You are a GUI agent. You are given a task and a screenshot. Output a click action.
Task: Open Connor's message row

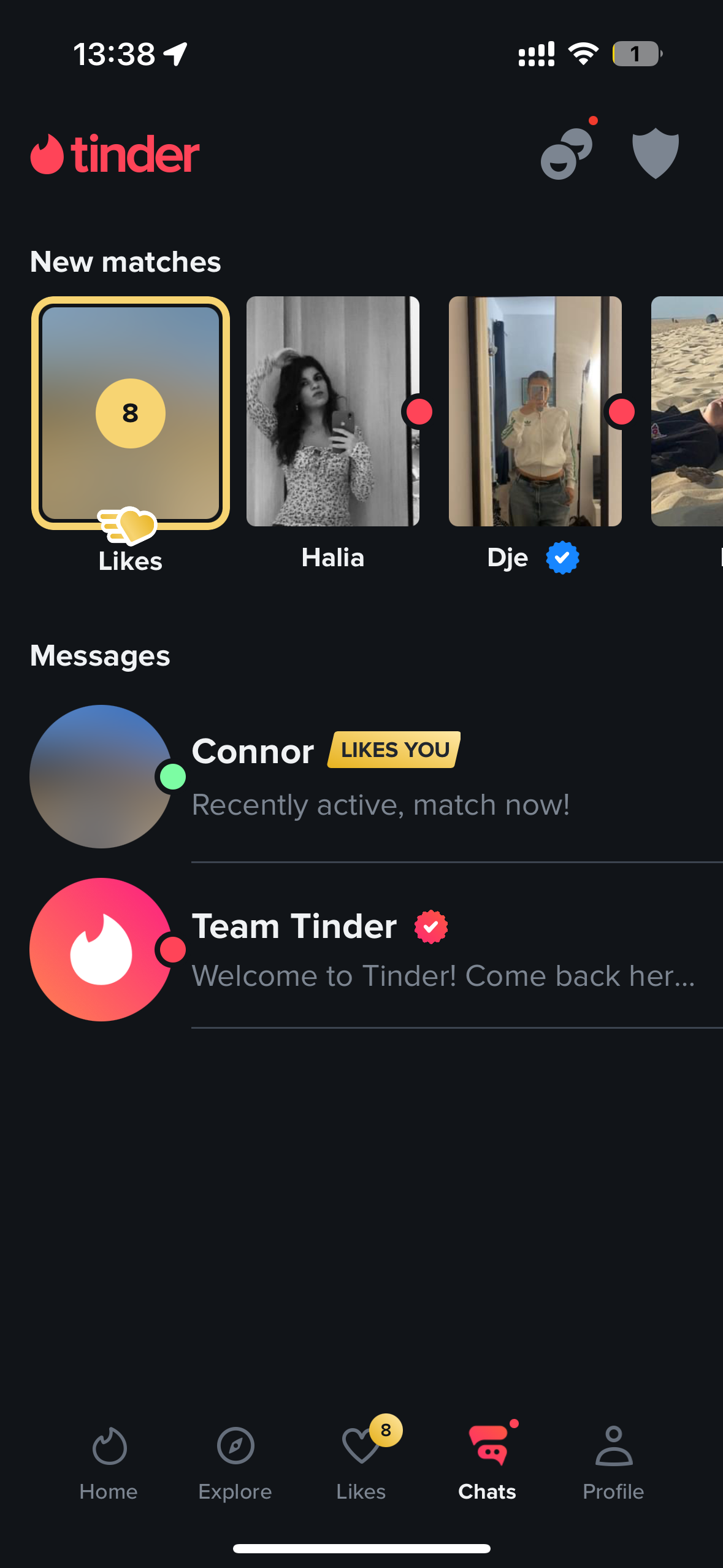click(380, 777)
